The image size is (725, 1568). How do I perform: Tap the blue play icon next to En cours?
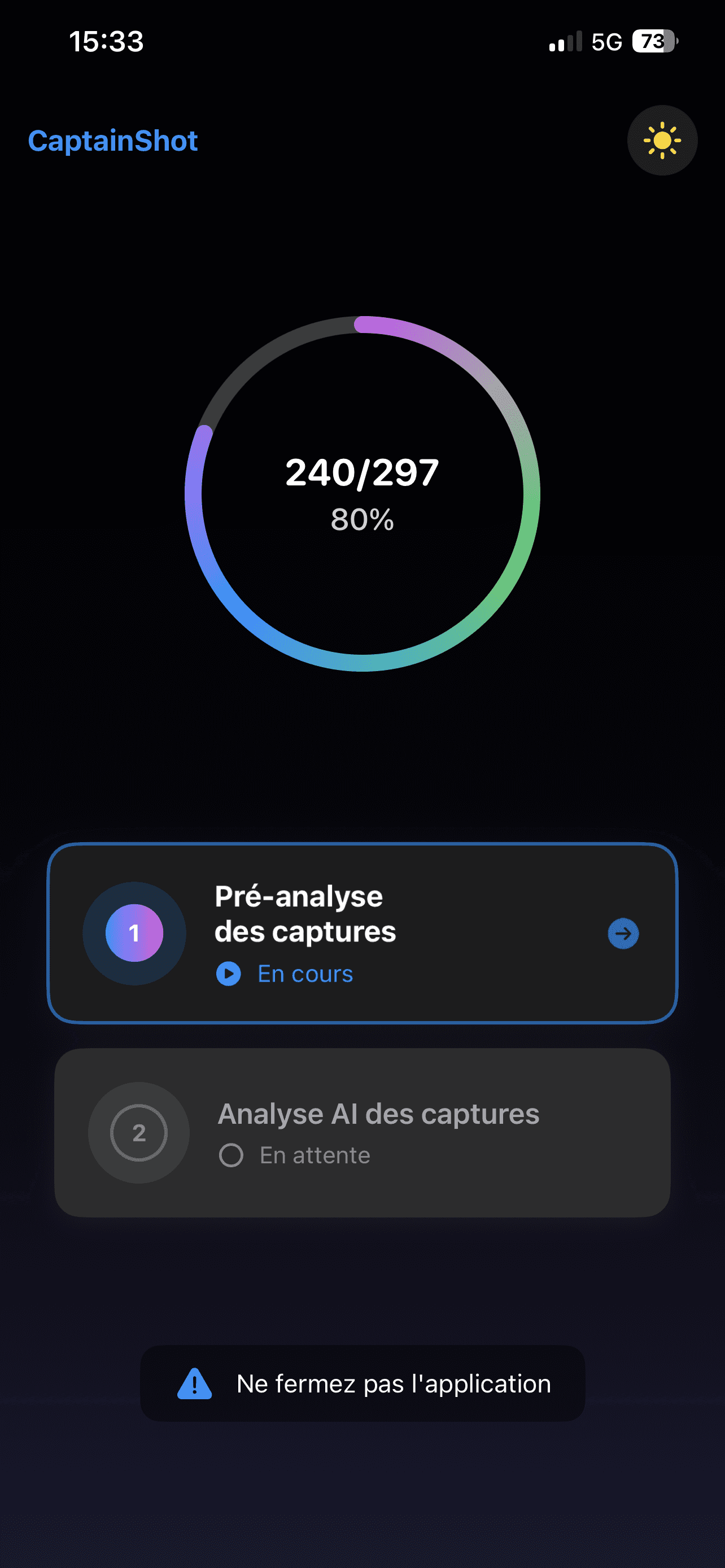[x=229, y=974]
